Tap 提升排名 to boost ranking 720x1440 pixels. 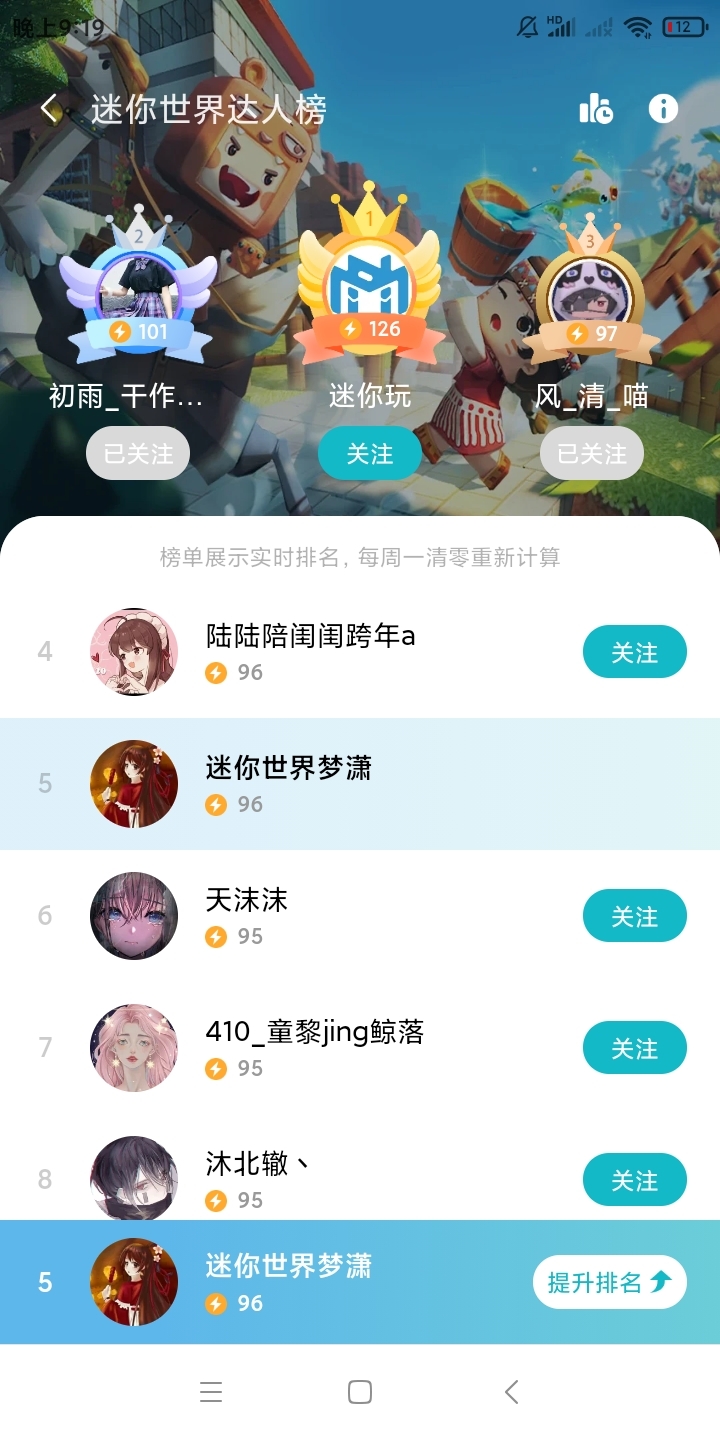tap(609, 1282)
